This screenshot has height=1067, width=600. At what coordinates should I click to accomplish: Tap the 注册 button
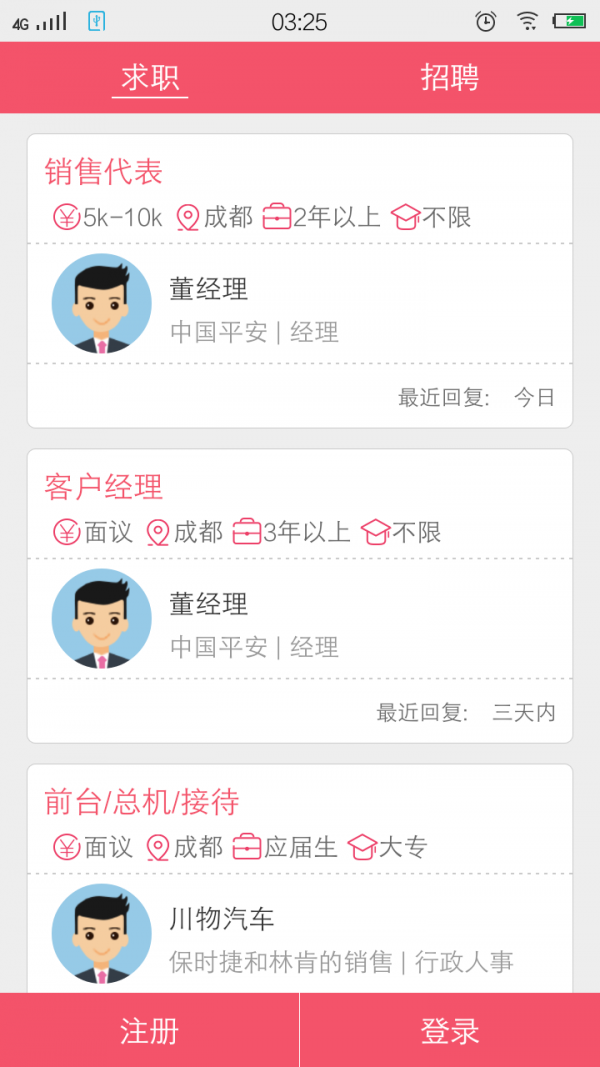pos(149,1031)
